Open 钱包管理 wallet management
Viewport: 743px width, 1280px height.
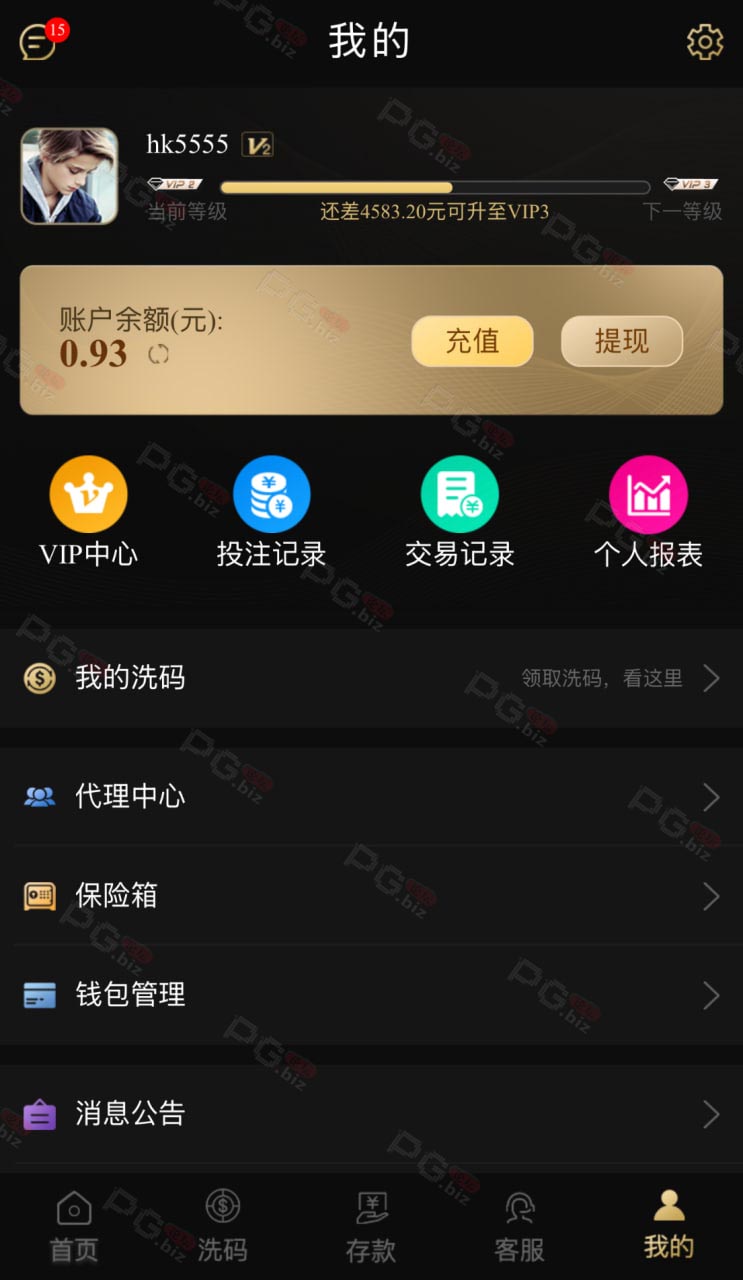[371, 995]
